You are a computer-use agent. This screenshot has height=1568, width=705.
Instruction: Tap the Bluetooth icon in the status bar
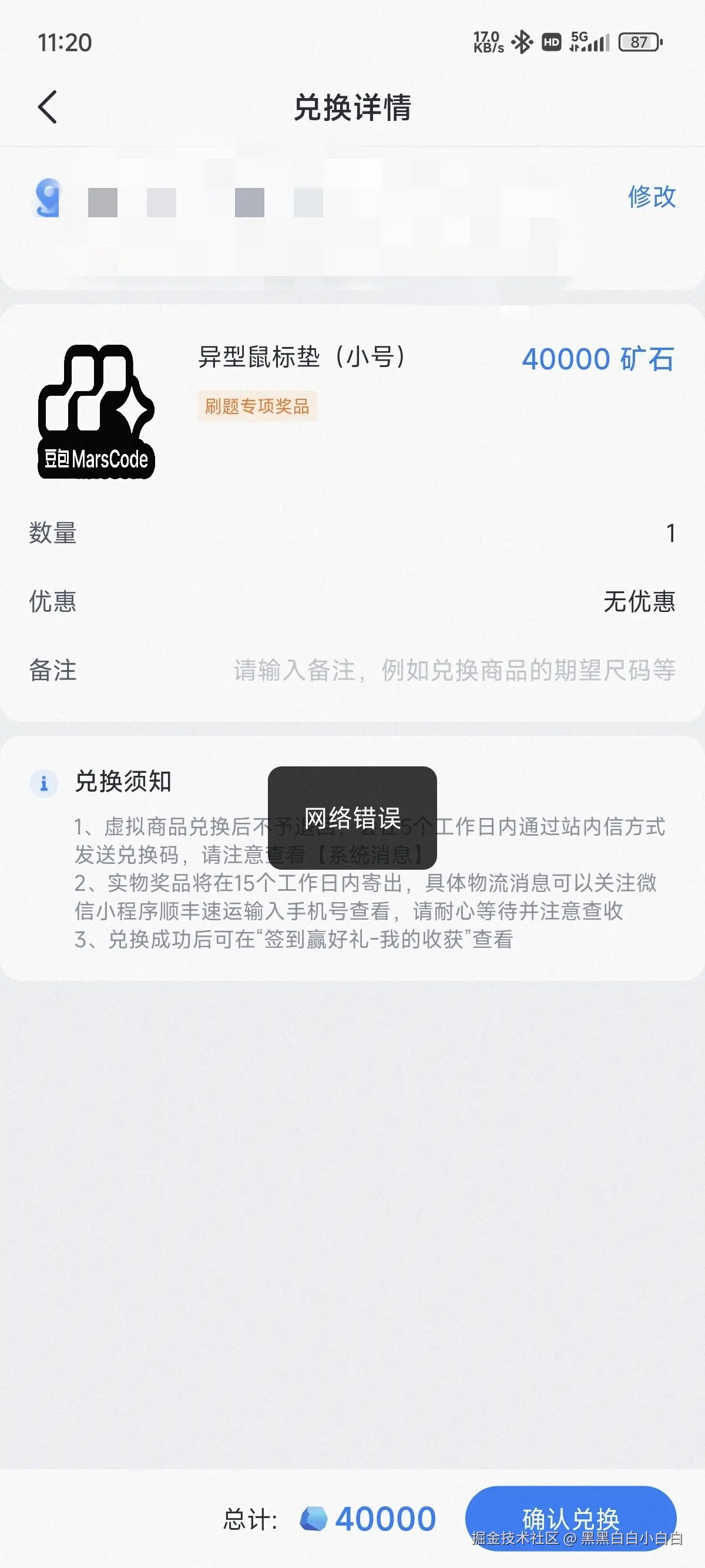tap(521, 41)
